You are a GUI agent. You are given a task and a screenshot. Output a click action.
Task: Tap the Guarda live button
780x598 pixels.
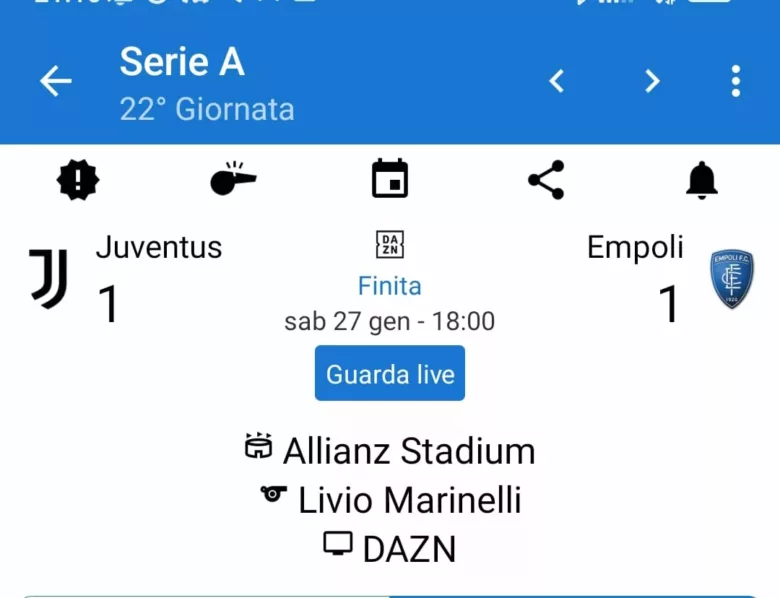coord(390,374)
